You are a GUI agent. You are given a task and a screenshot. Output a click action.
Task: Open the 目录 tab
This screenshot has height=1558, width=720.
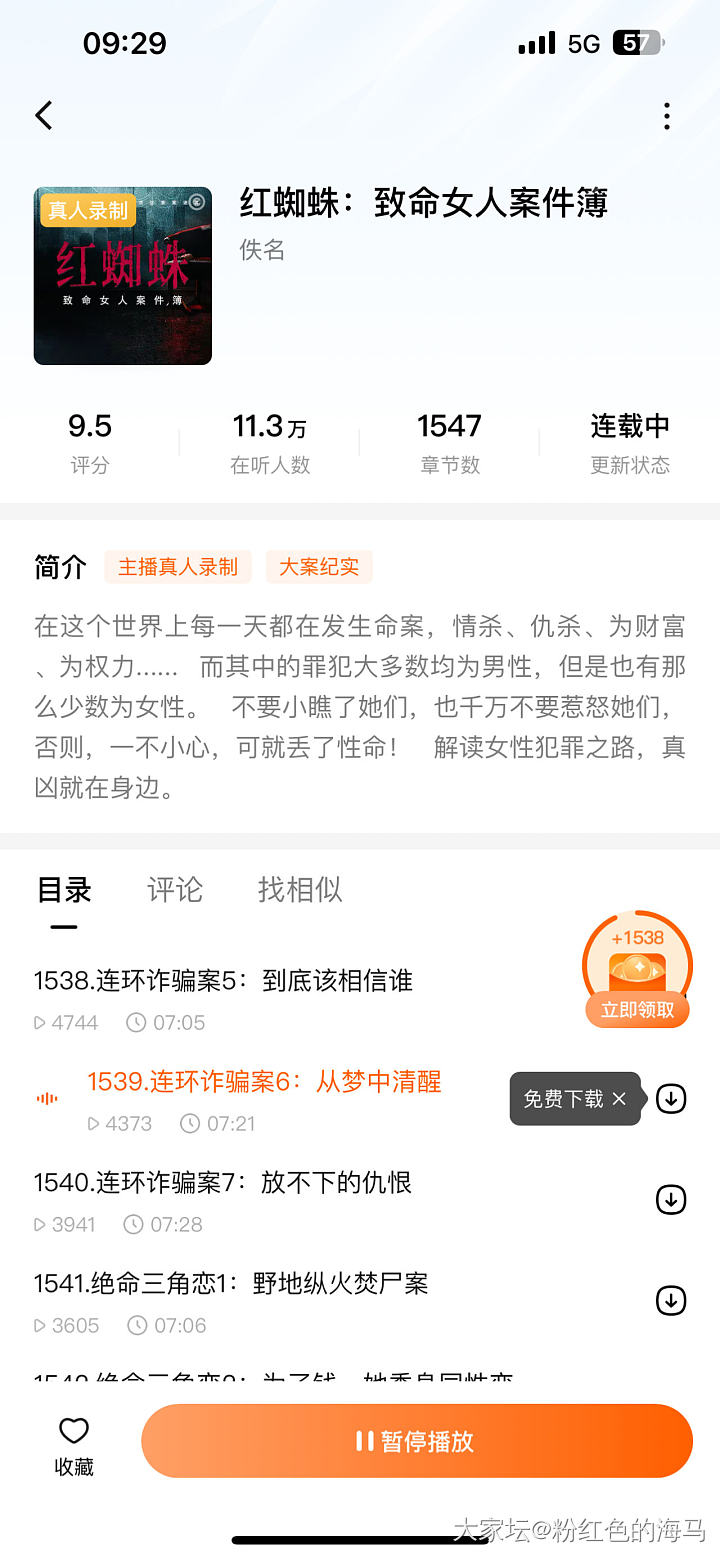[x=64, y=890]
